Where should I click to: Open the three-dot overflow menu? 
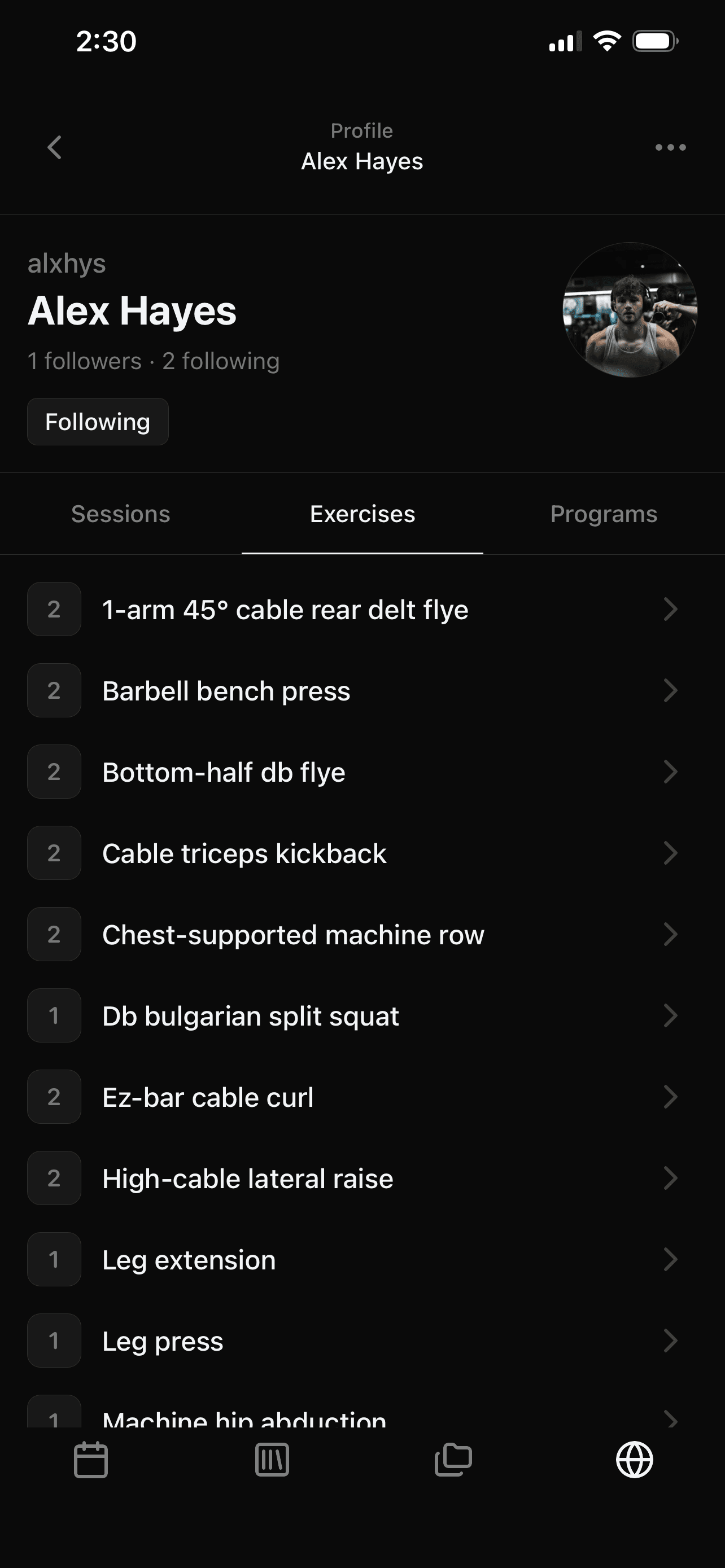pos(670,147)
